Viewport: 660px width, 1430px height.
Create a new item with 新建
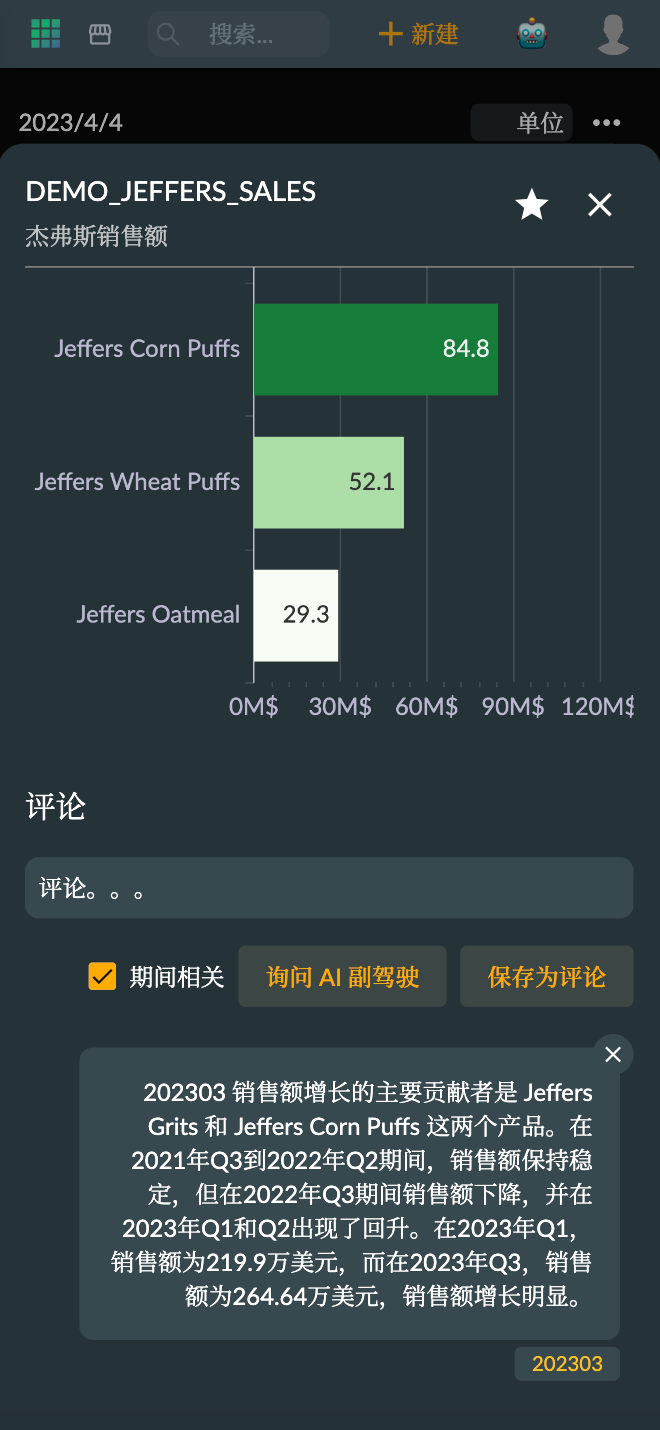418,34
